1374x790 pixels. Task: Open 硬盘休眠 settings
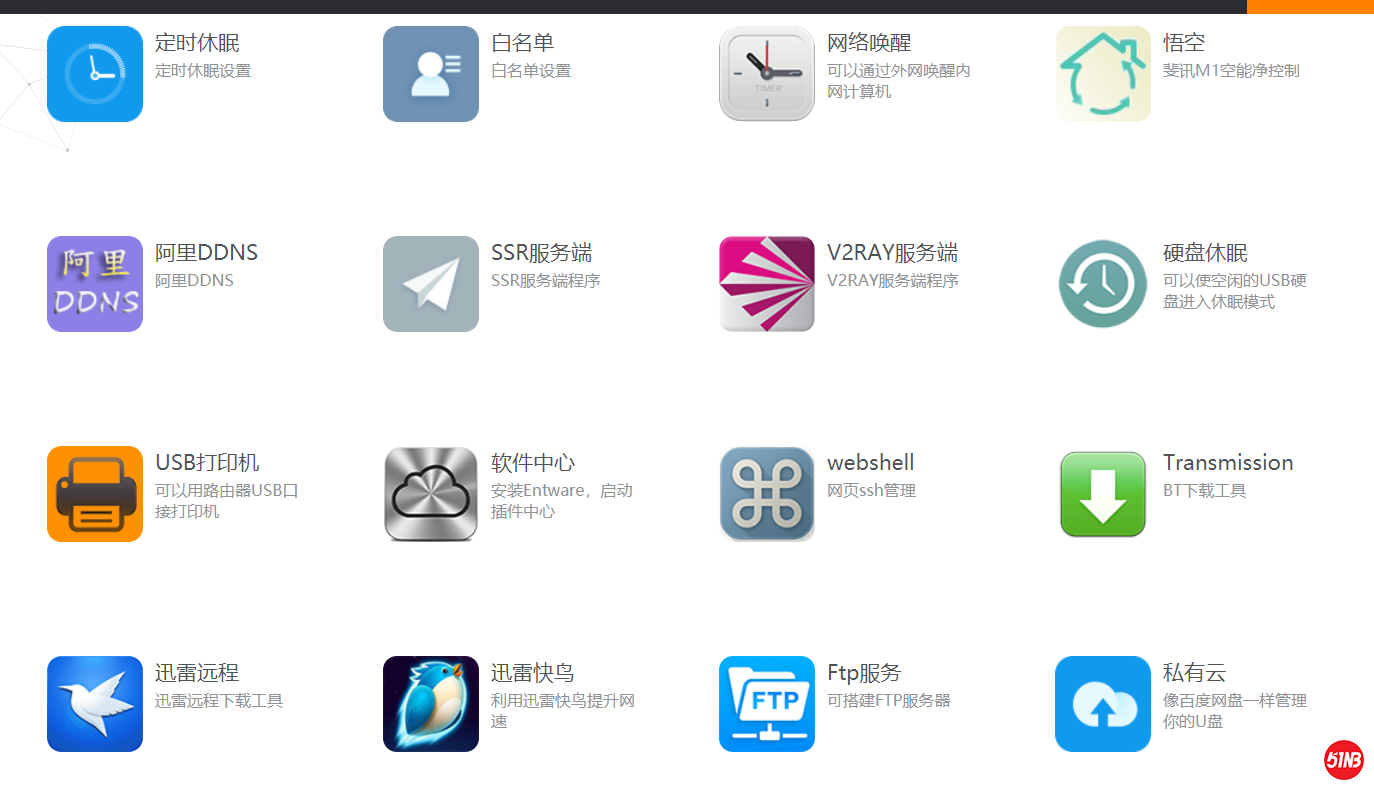1103,284
